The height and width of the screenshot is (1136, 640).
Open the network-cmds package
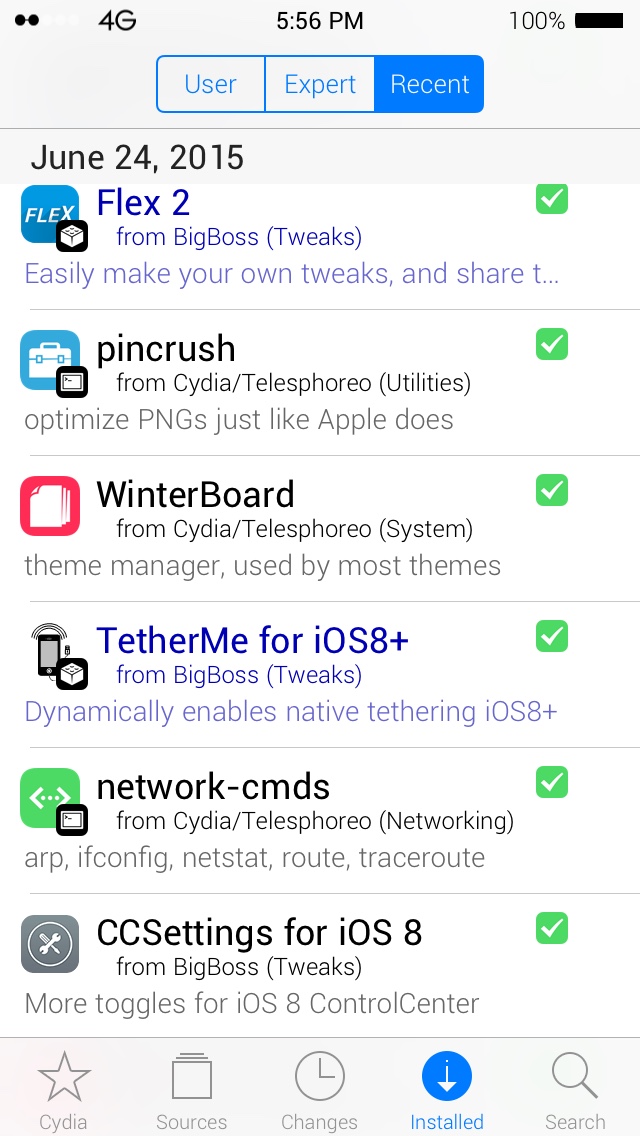[x=300, y=822]
